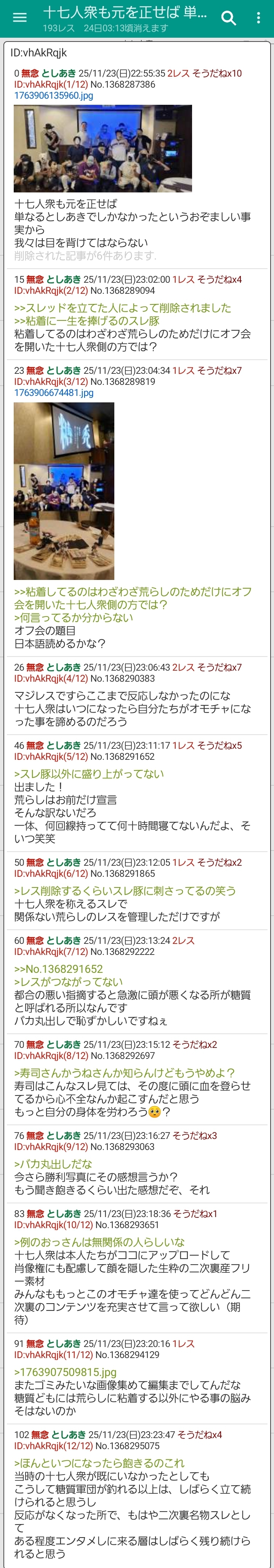Open the overflow options menu
Viewport: 274px width, 1568px height.
click(258, 18)
